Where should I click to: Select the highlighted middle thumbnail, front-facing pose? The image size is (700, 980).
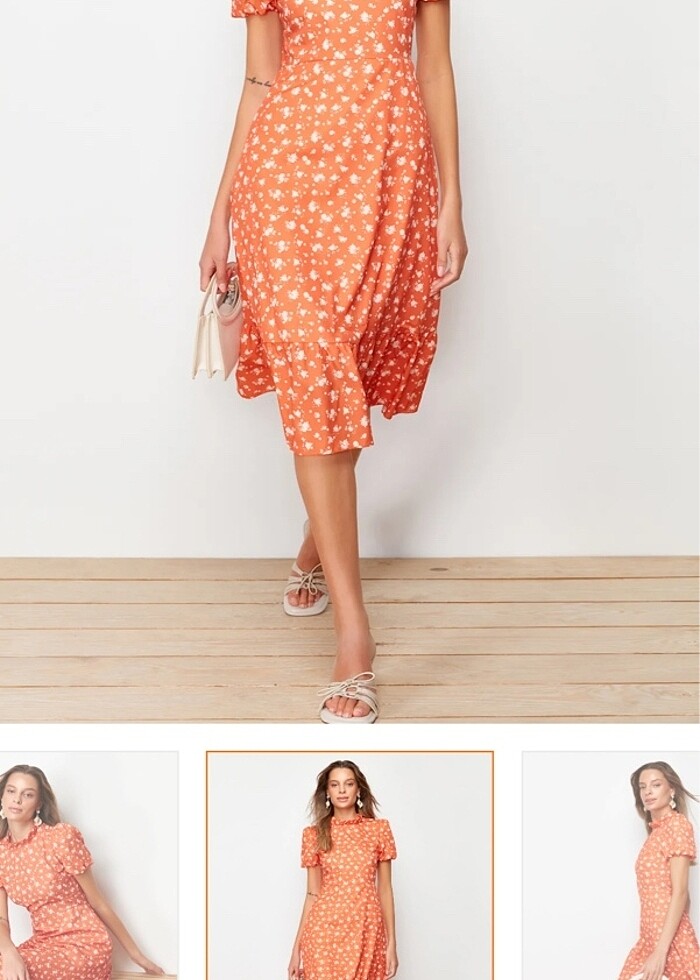(349, 865)
